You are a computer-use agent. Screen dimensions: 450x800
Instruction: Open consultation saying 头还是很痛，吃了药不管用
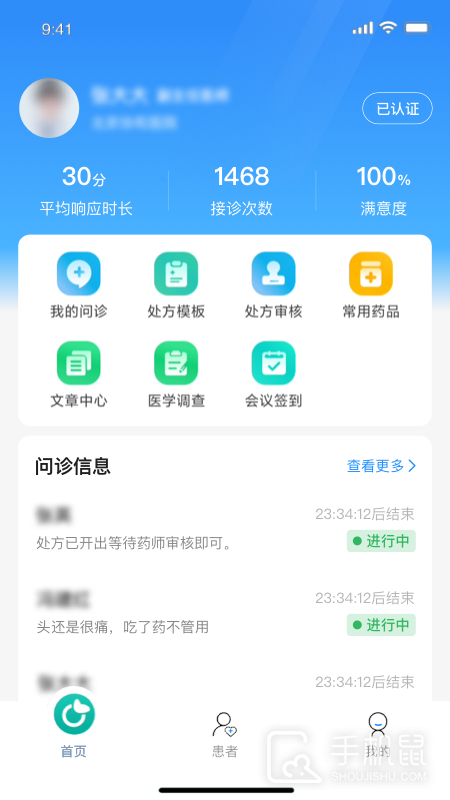[x=225, y=612]
